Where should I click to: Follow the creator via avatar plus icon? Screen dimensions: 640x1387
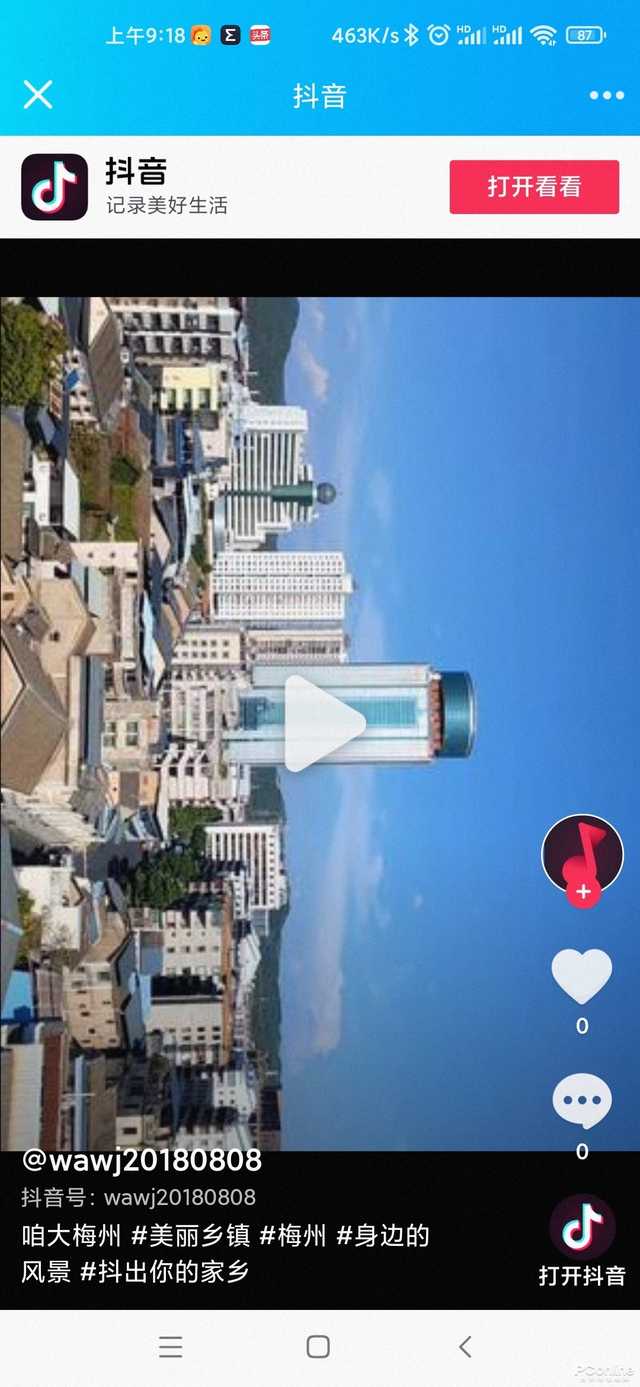click(583, 891)
